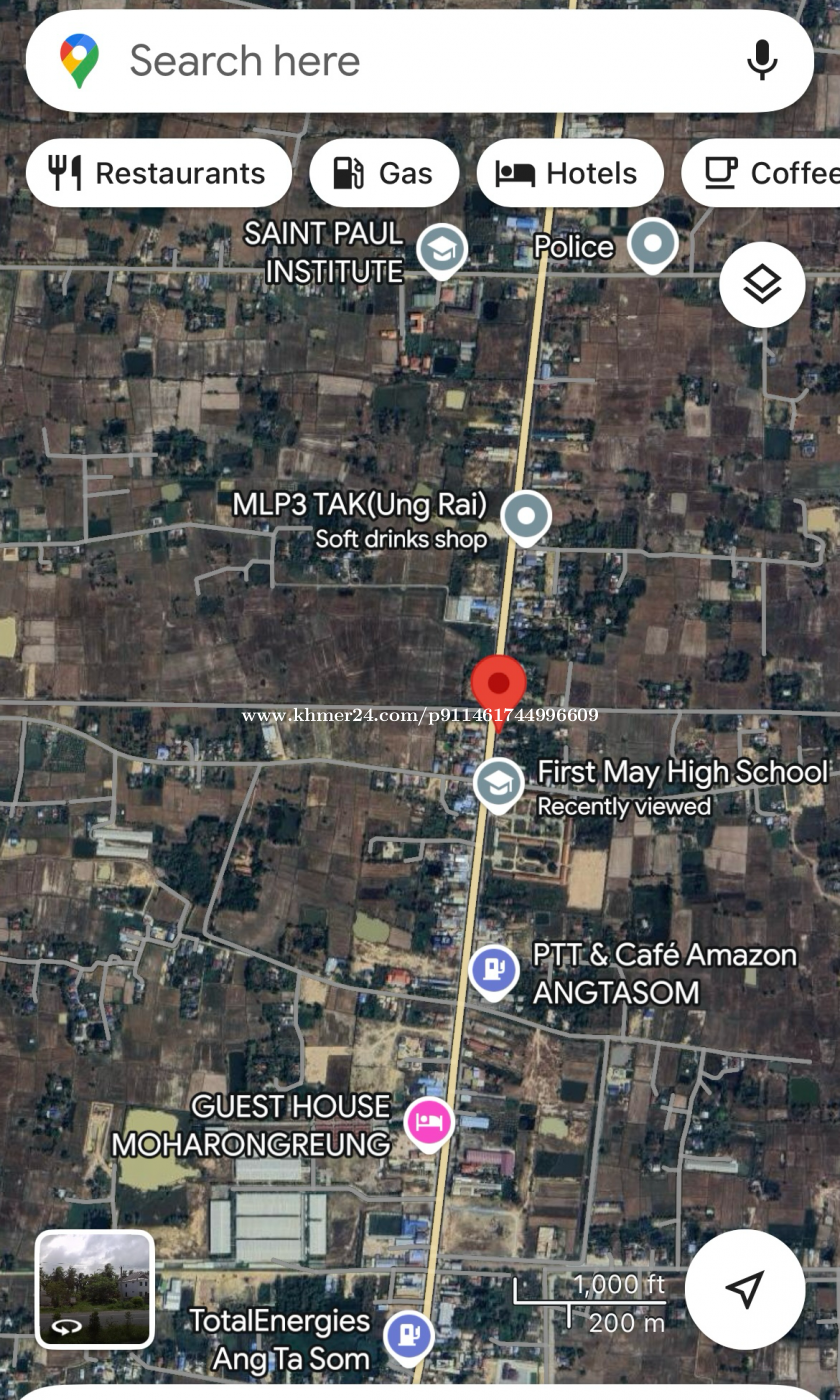Center map on my location
Viewport: 840px width, 1400px height.
745,1290
